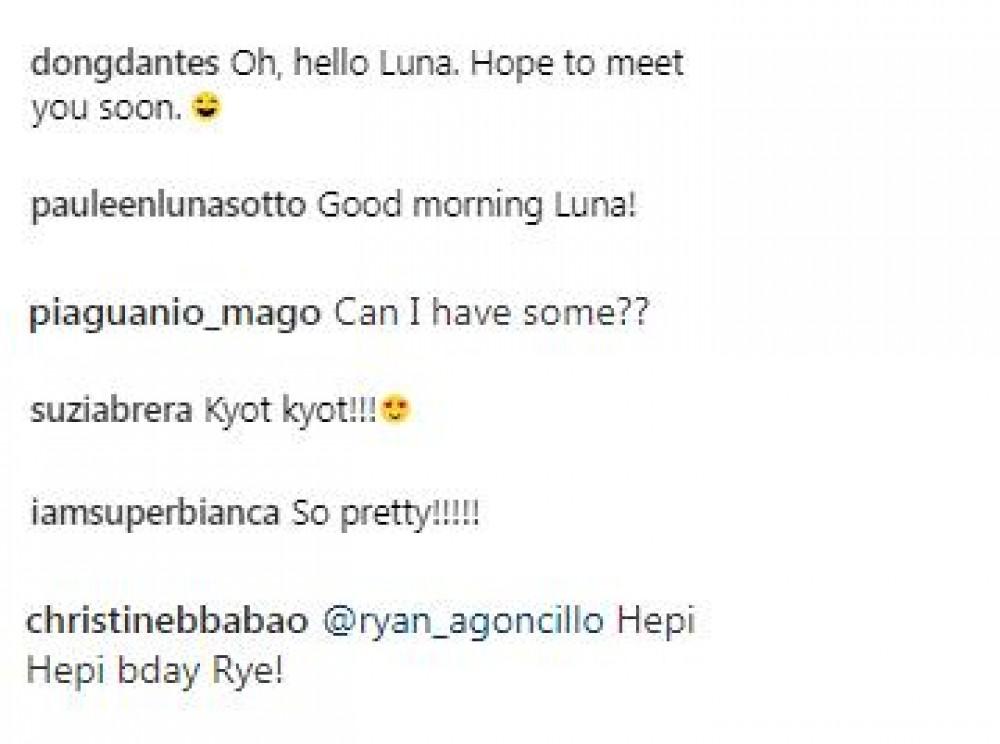Go to iamsuperbianca's profile
This screenshot has width=1000, height=744.
[x=153, y=515]
